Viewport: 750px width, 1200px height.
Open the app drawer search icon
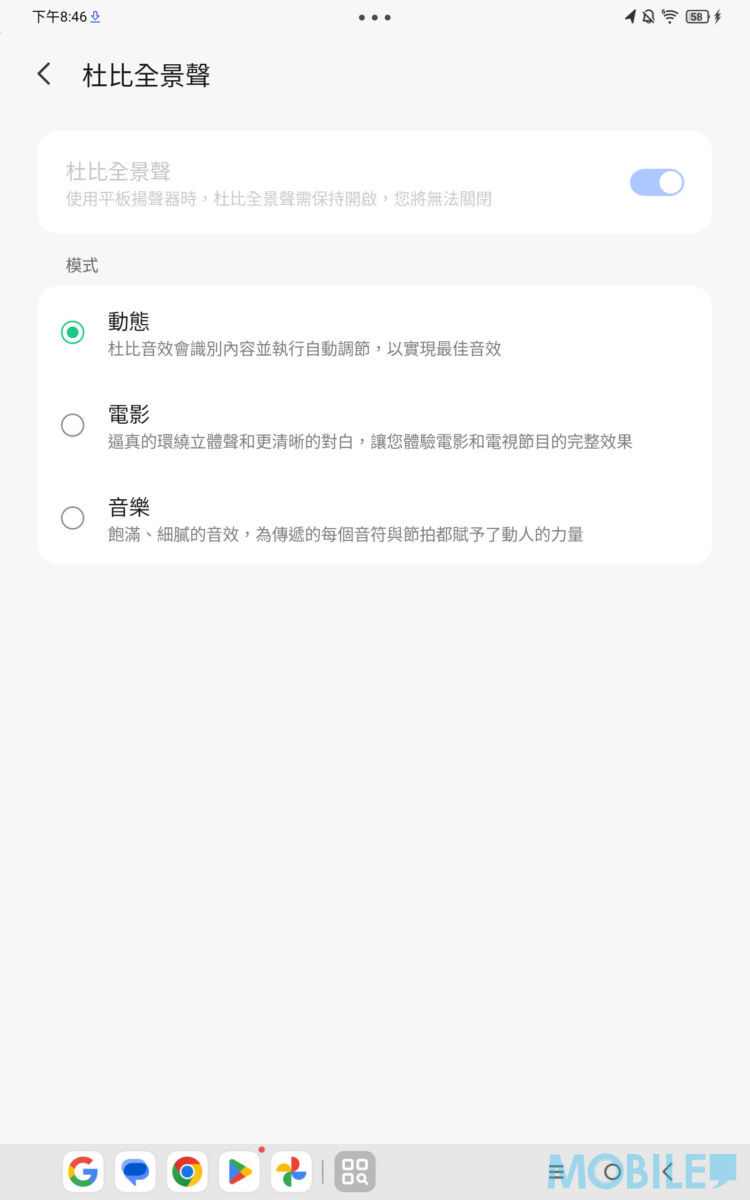point(355,1170)
